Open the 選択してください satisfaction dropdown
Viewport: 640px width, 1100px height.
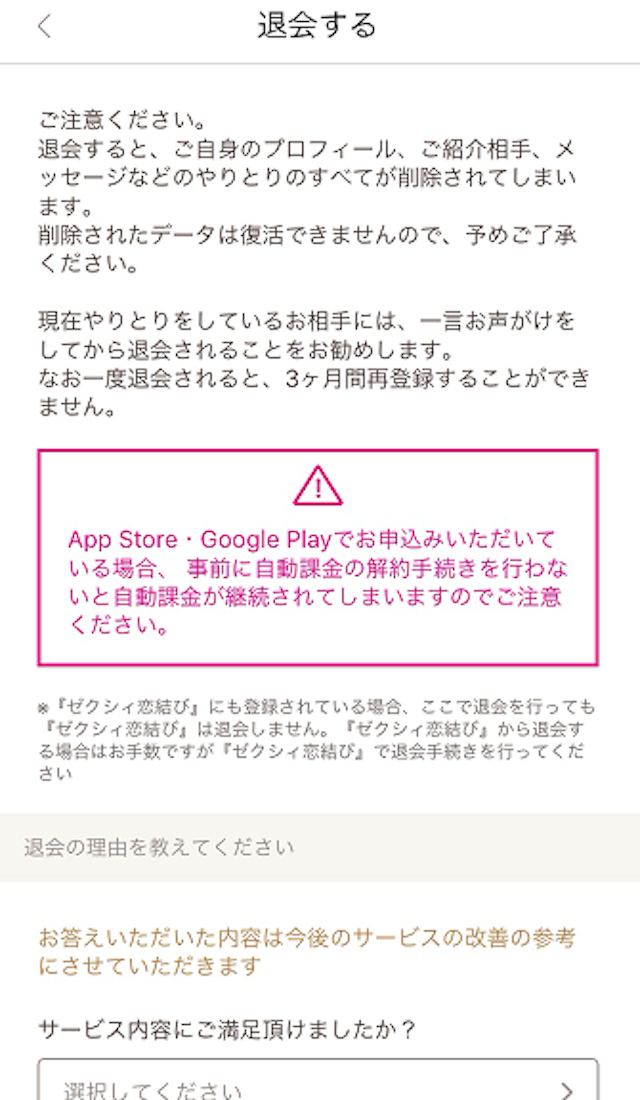click(x=318, y=1082)
